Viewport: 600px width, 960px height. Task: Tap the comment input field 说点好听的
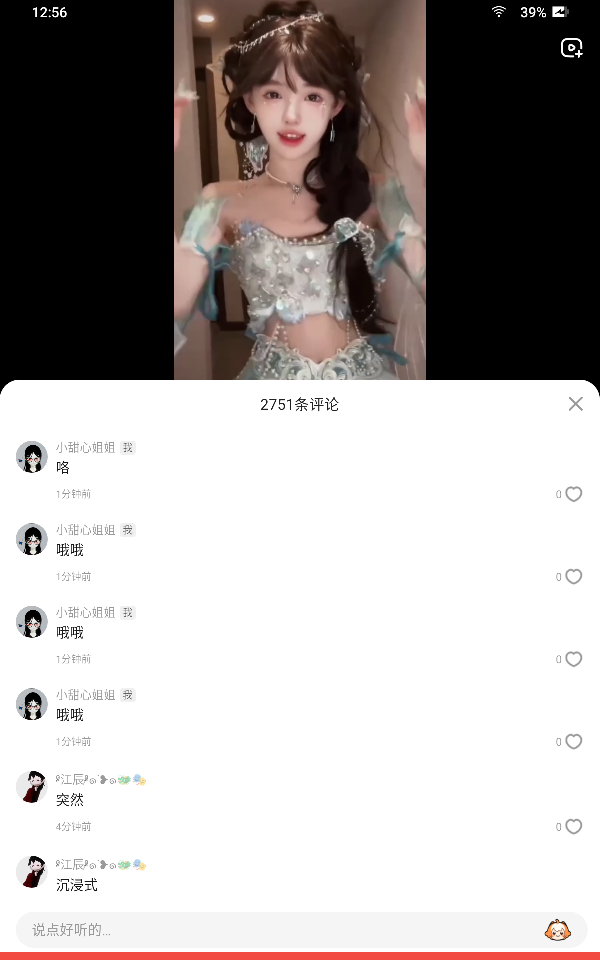pyautogui.click(x=280, y=930)
